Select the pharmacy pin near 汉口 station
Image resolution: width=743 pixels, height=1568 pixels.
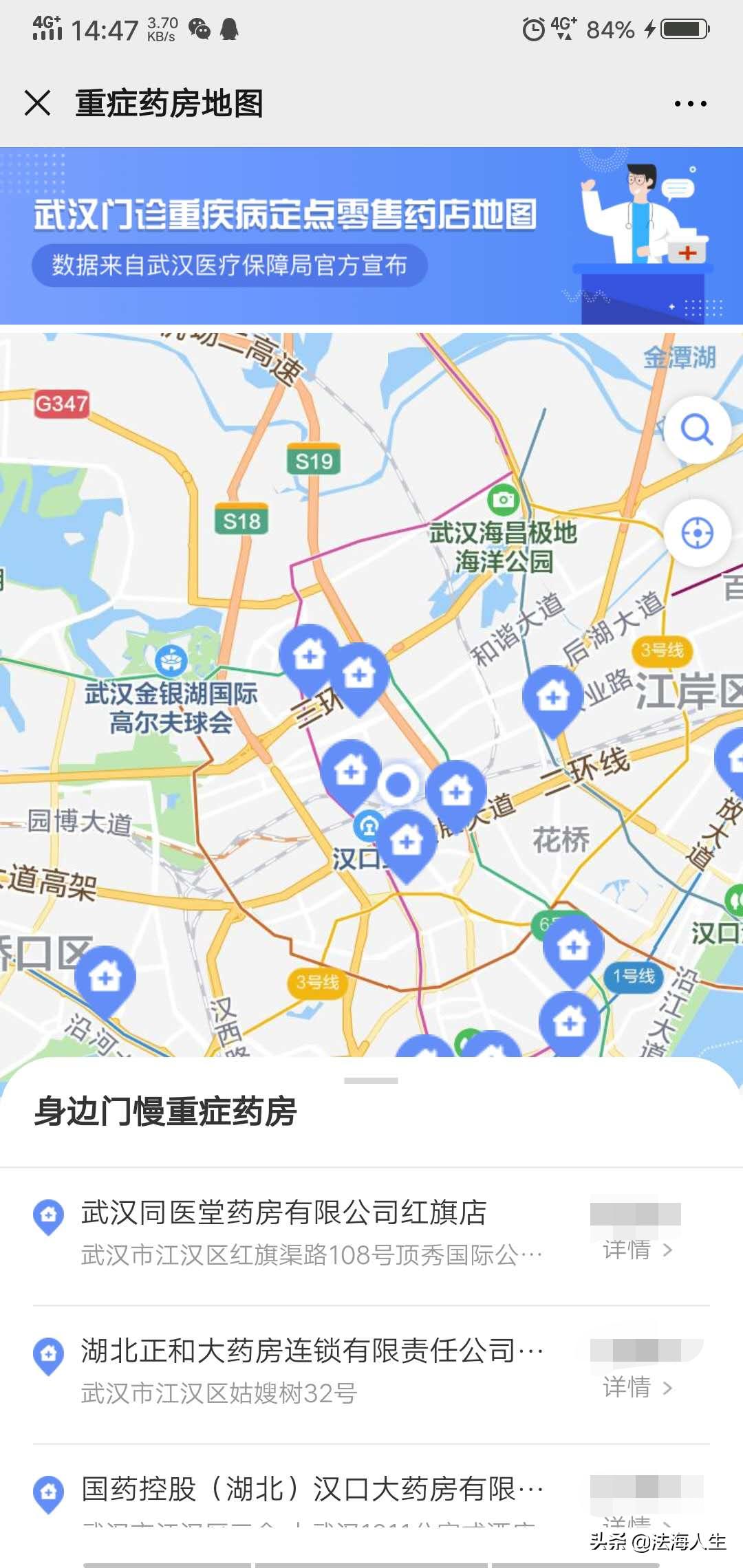(409, 840)
